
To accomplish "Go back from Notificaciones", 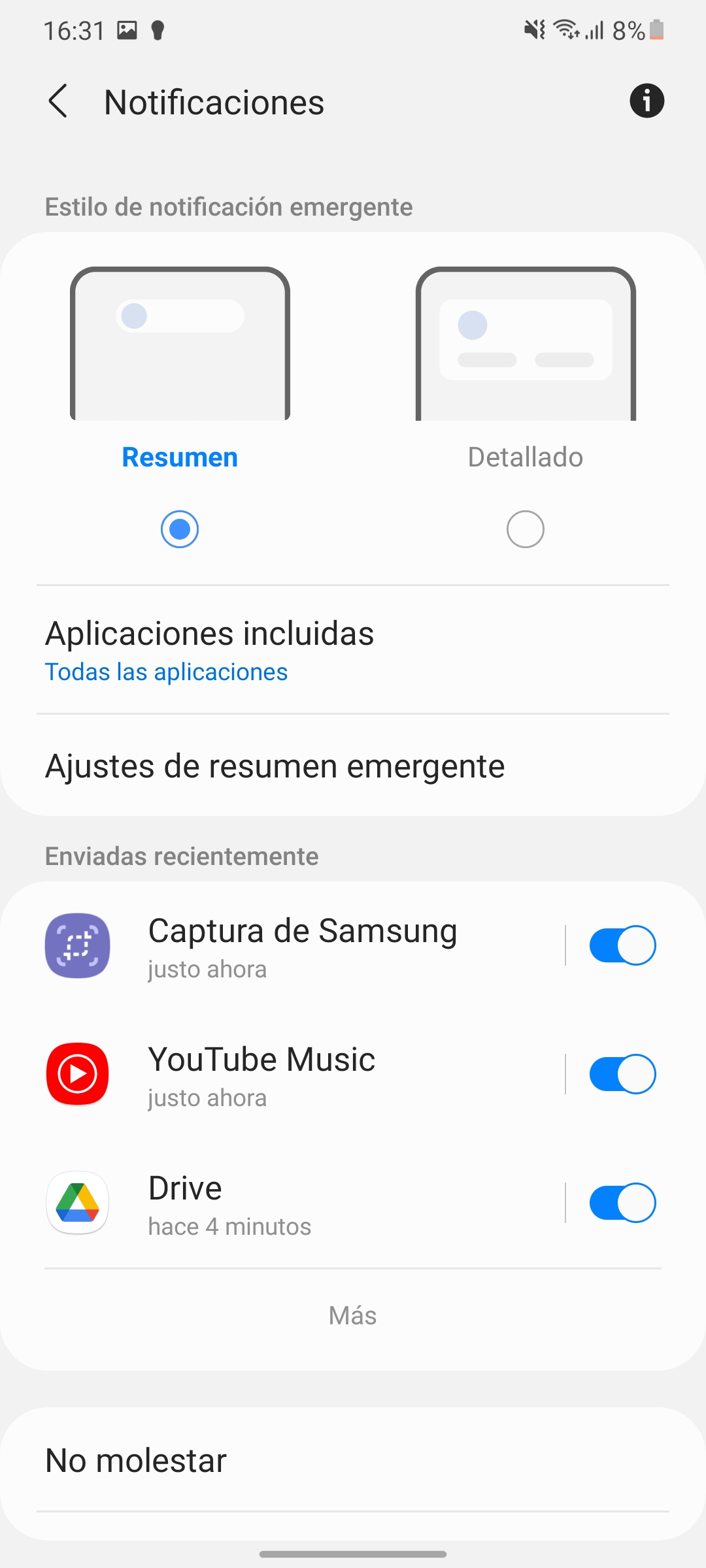I will click(58, 101).
